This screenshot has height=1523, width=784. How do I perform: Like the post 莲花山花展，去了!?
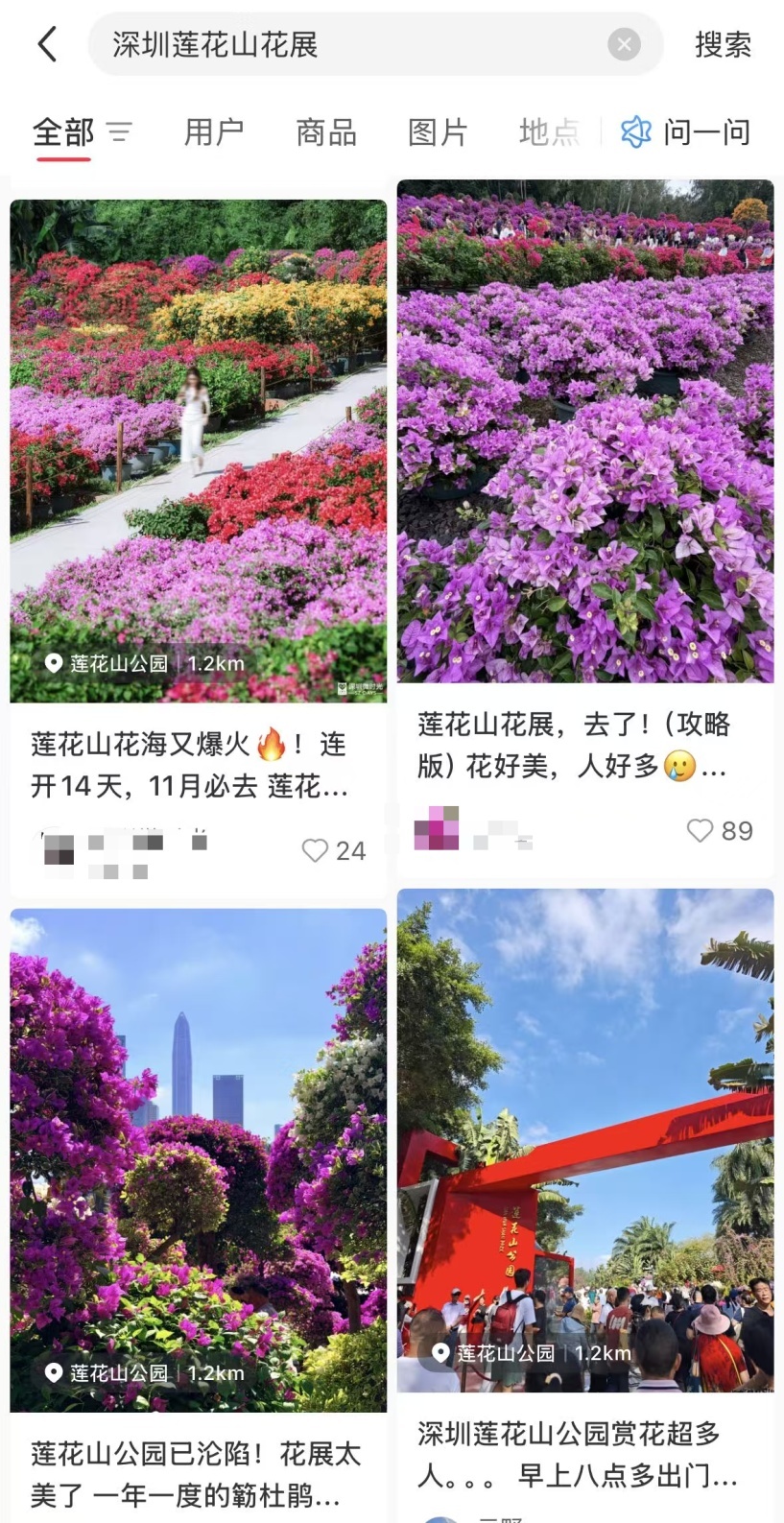[701, 830]
